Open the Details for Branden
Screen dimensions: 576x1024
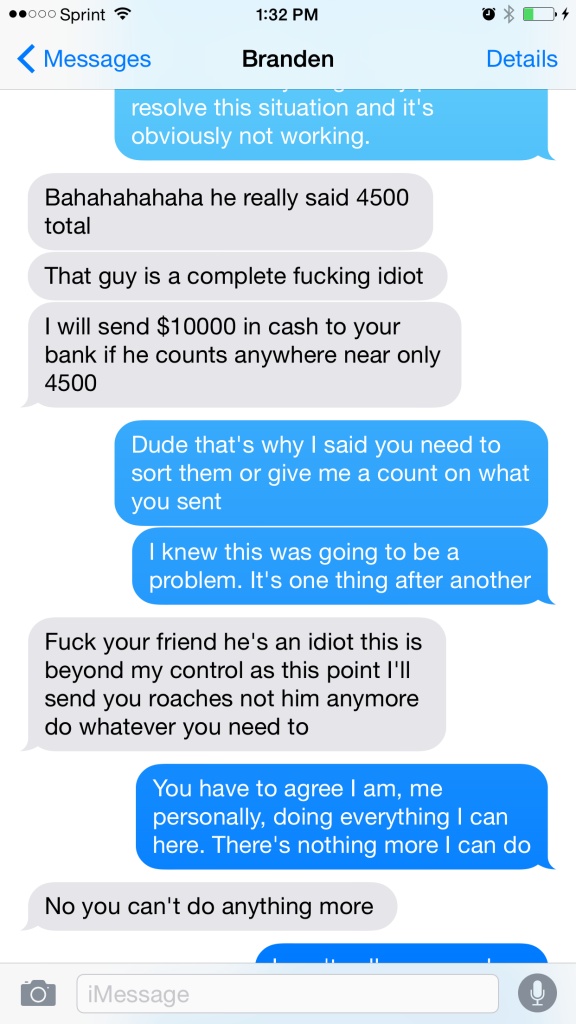coord(522,59)
